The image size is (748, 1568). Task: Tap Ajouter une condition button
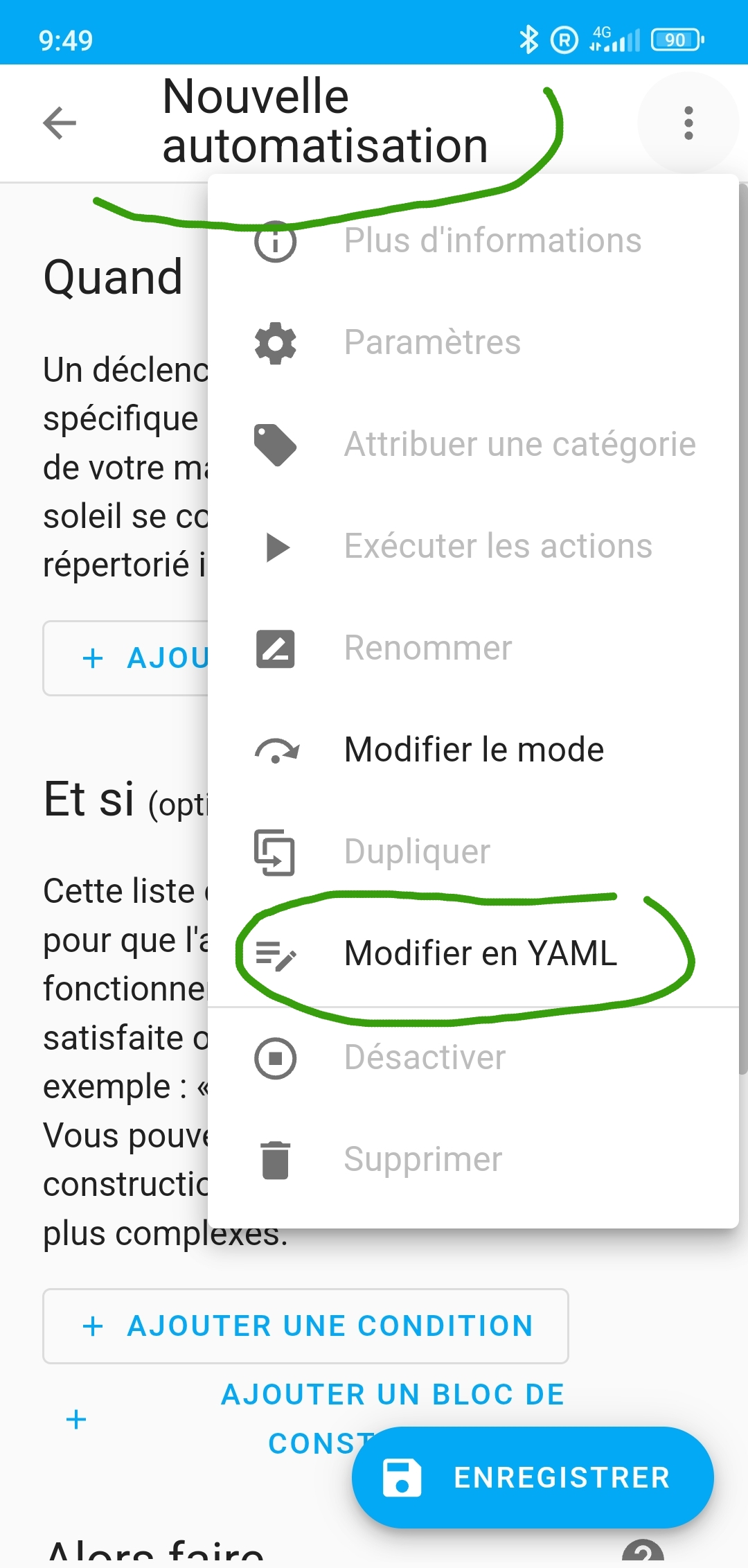305,1326
